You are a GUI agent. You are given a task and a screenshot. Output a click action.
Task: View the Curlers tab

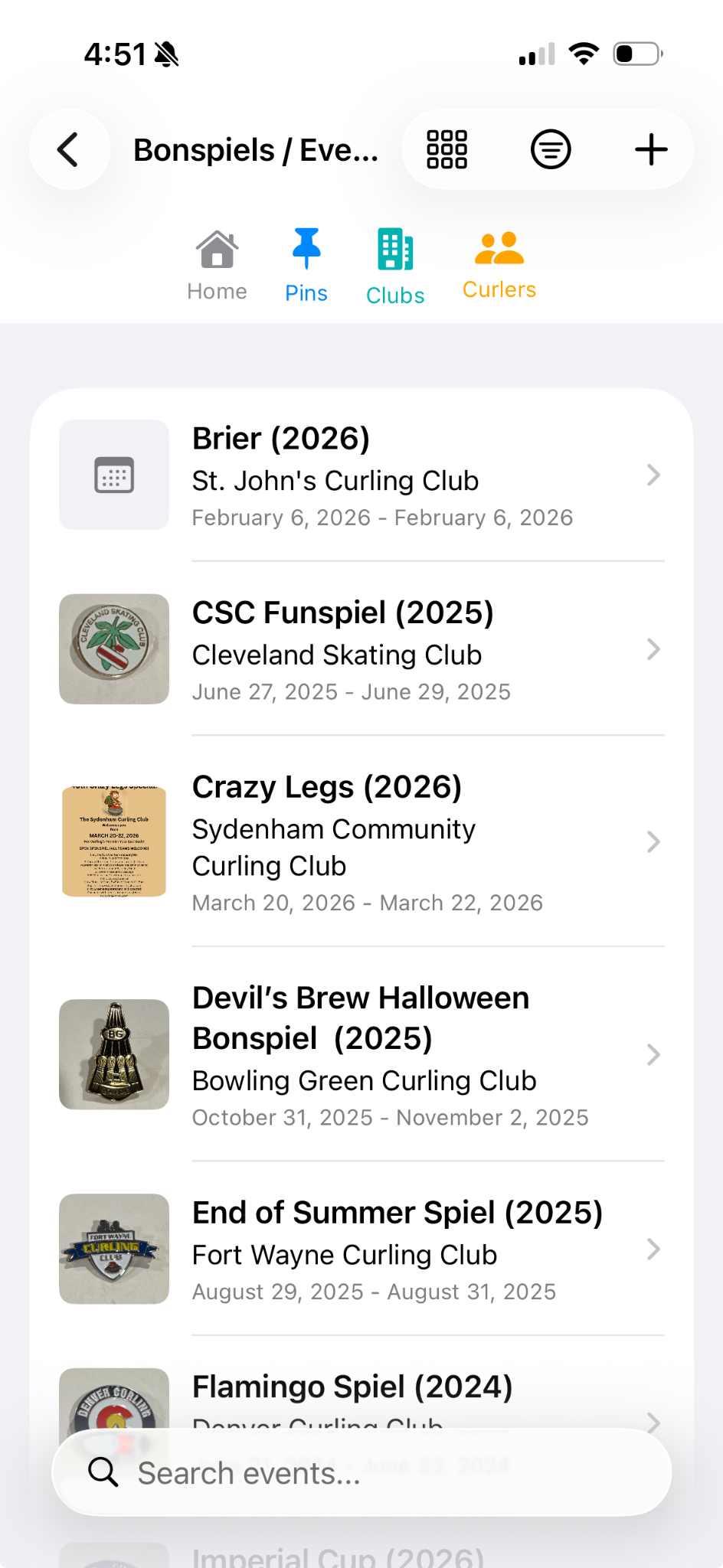click(x=499, y=265)
